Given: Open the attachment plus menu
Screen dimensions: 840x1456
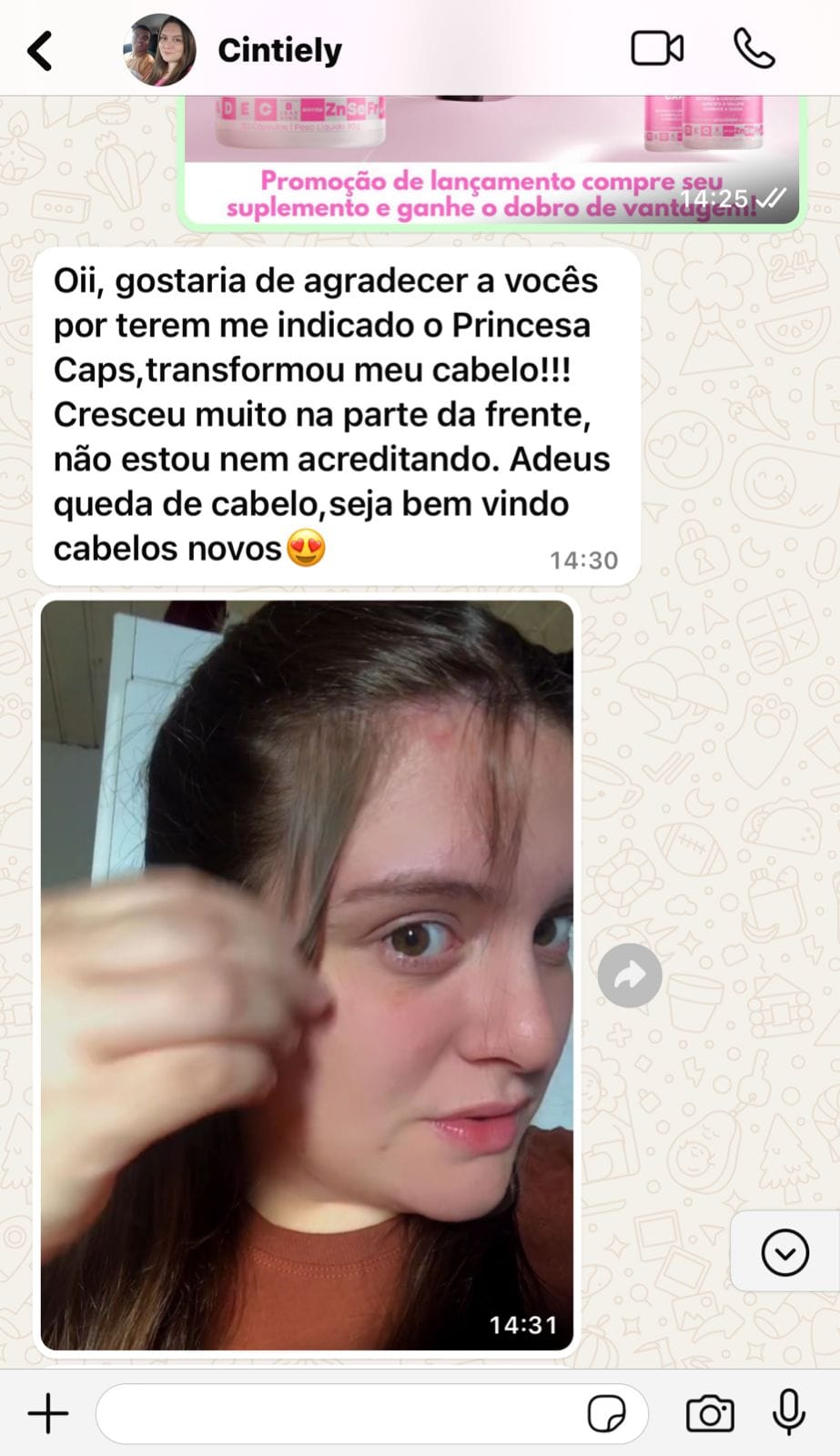Looking at the screenshot, I should tap(48, 1414).
